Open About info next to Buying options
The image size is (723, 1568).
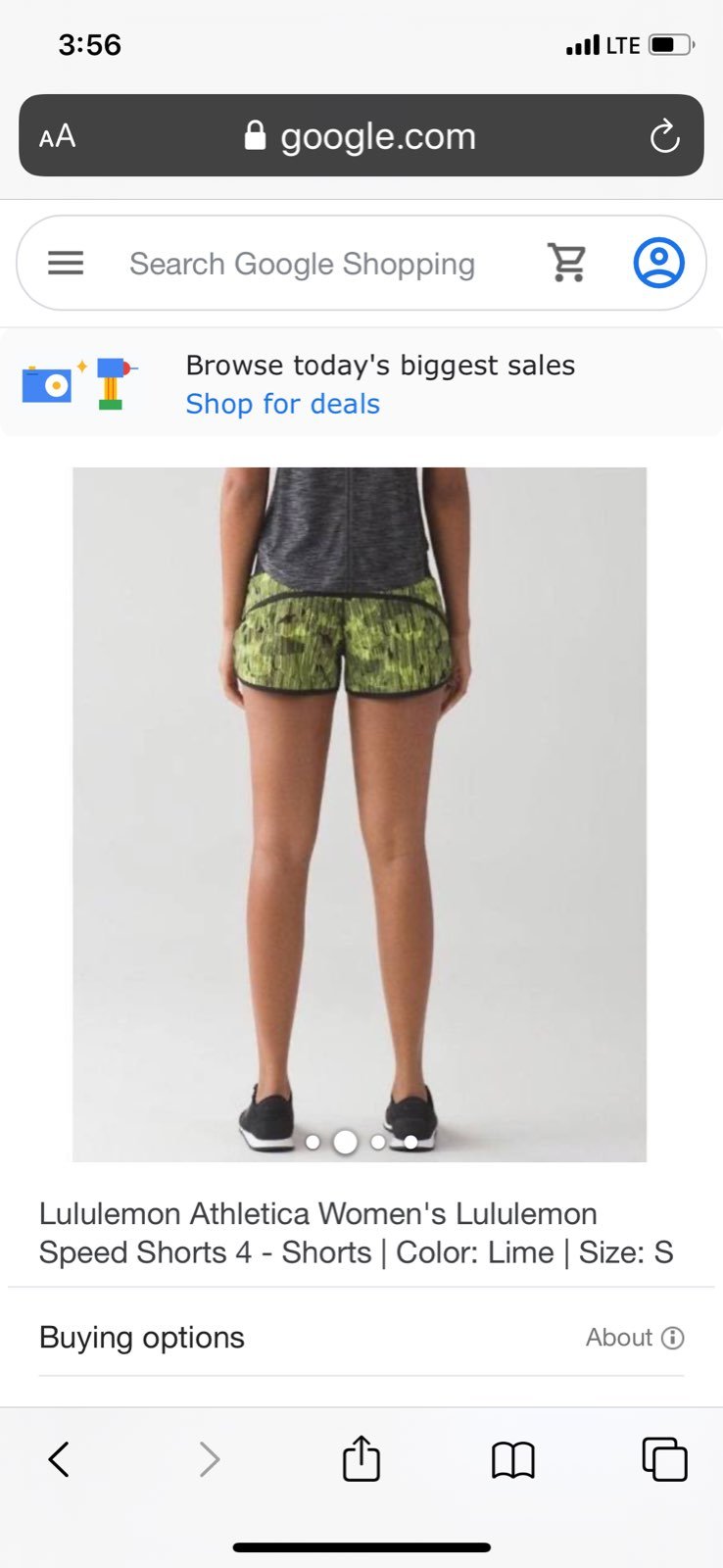click(635, 1338)
